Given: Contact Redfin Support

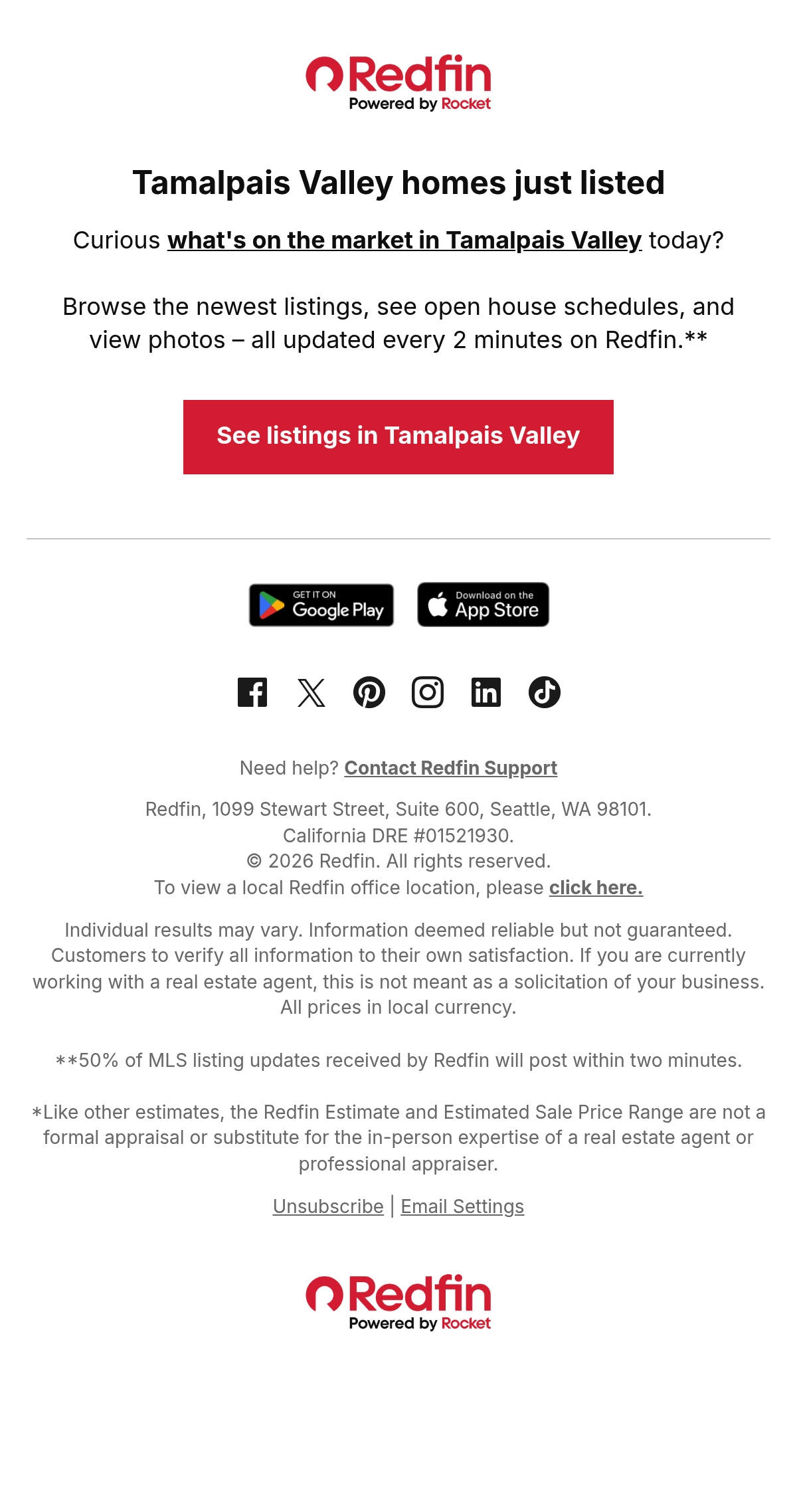Looking at the screenshot, I should (x=451, y=768).
